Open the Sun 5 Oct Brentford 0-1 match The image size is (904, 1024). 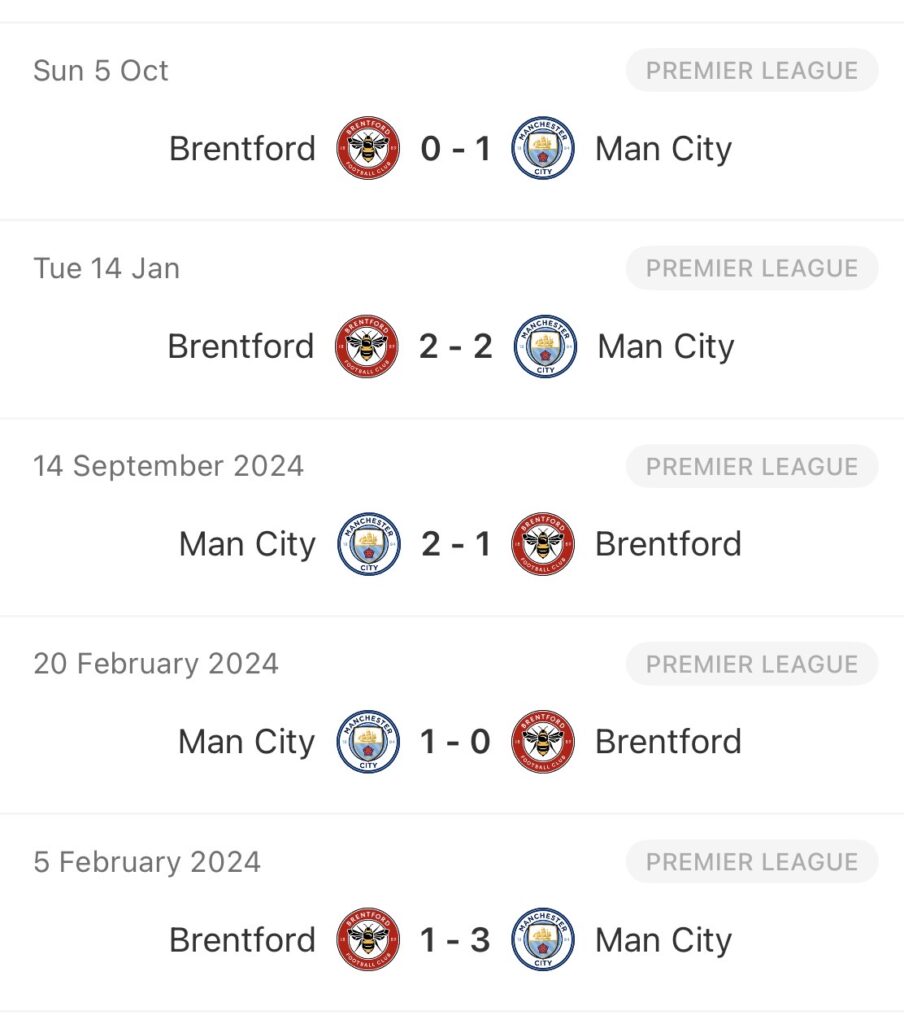coord(455,149)
